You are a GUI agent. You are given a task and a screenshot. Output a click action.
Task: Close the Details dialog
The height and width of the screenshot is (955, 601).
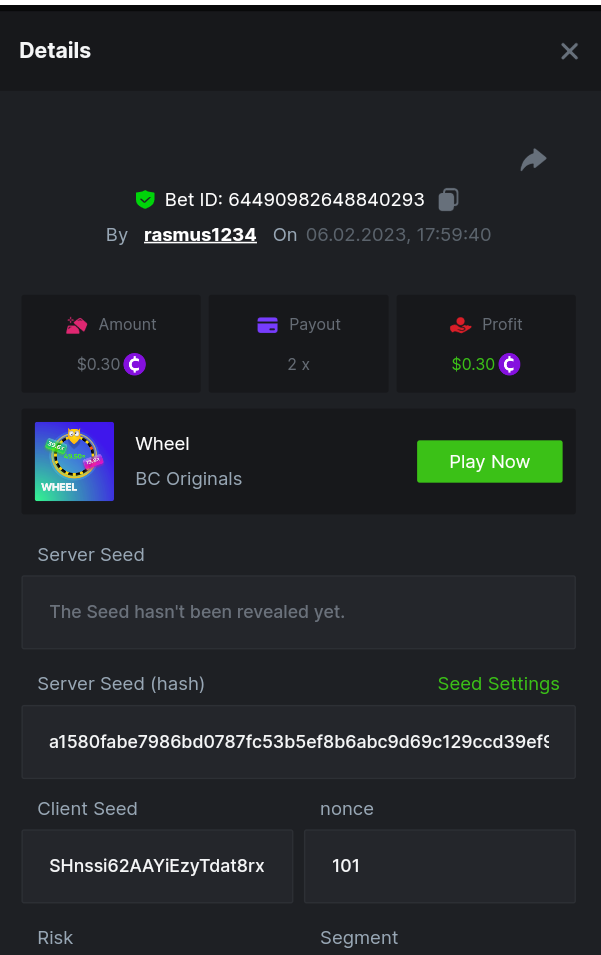click(x=569, y=51)
